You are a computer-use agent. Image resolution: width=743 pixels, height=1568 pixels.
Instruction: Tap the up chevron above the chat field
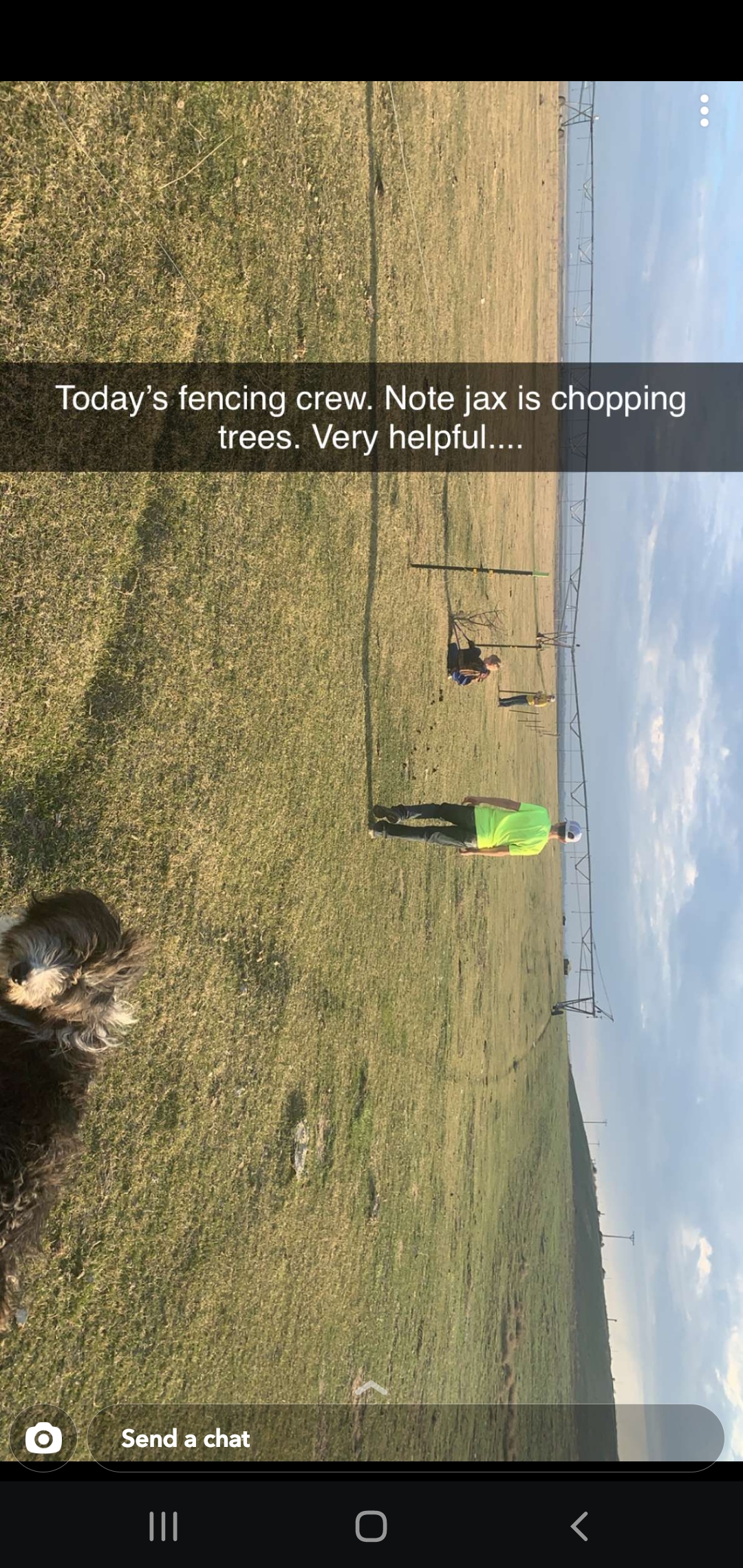click(x=371, y=1389)
